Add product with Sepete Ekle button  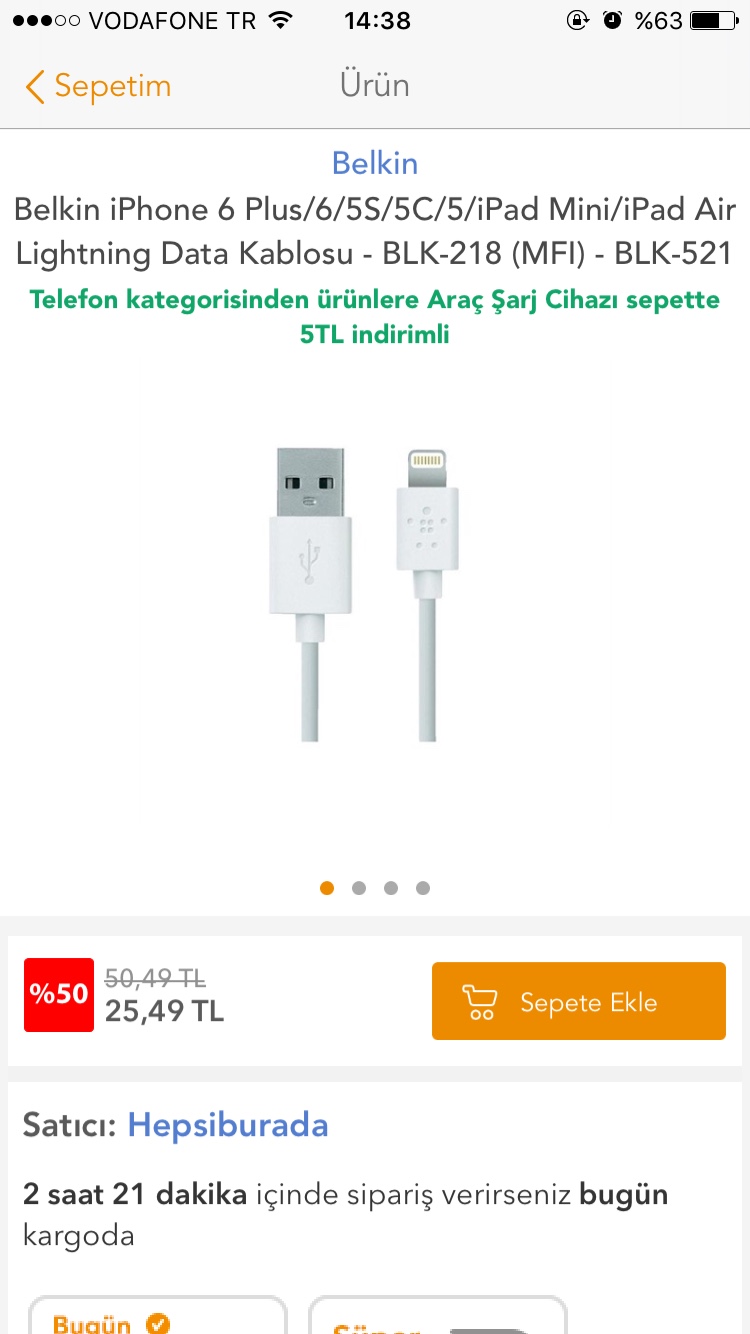pos(578,1002)
